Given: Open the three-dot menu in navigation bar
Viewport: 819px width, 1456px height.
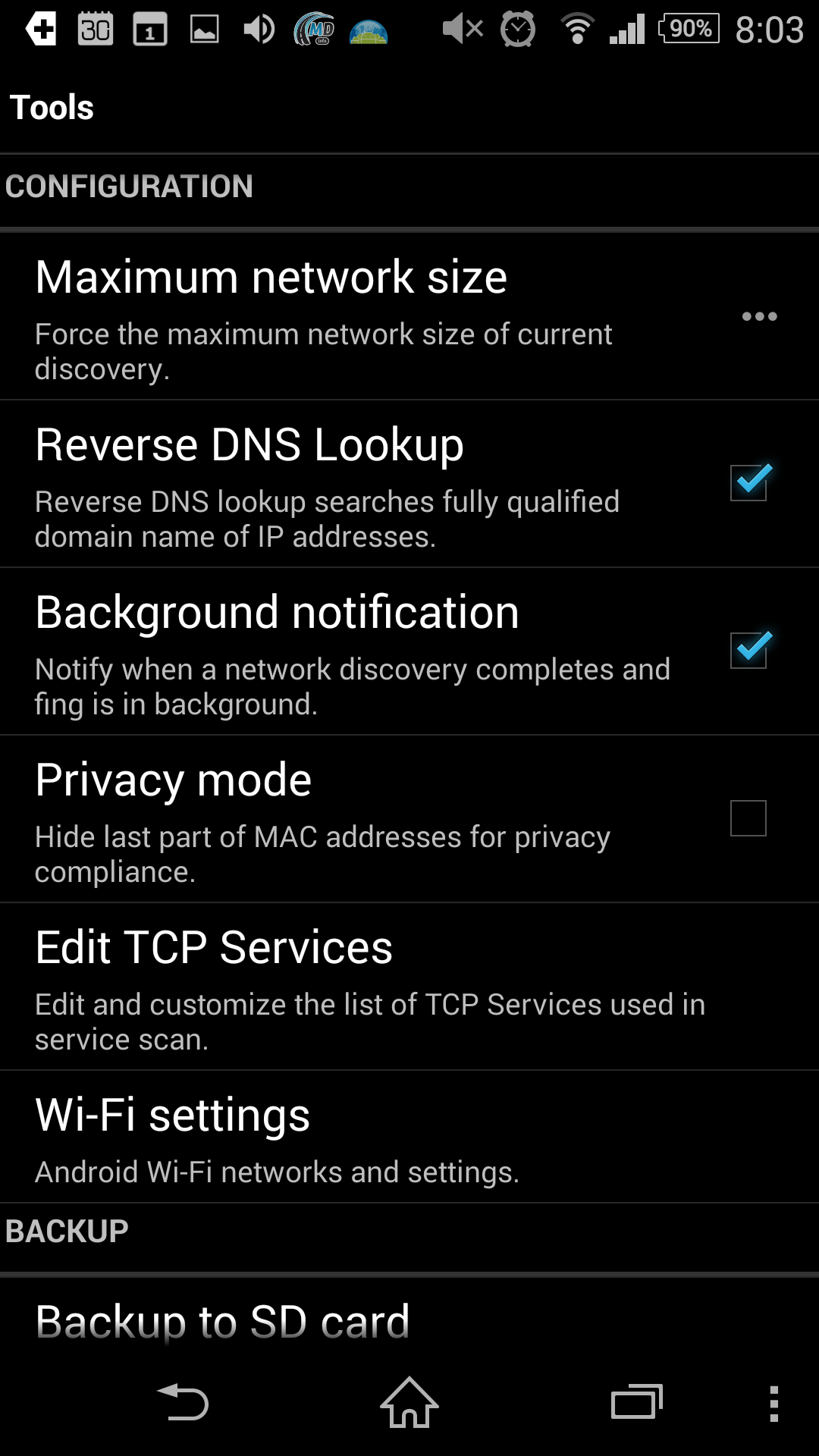Looking at the screenshot, I should tap(773, 1403).
